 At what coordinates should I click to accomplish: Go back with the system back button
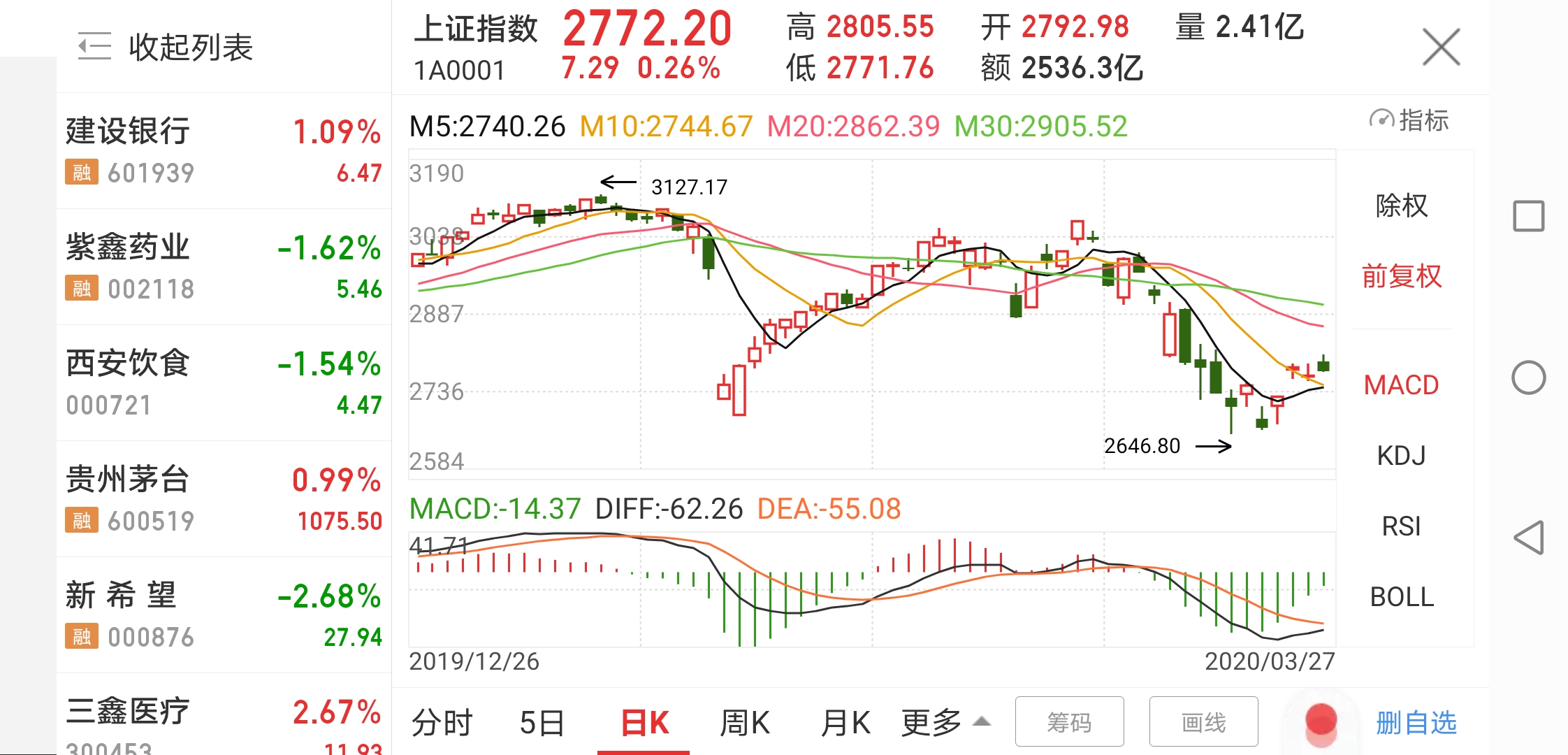(x=1528, y=538)
